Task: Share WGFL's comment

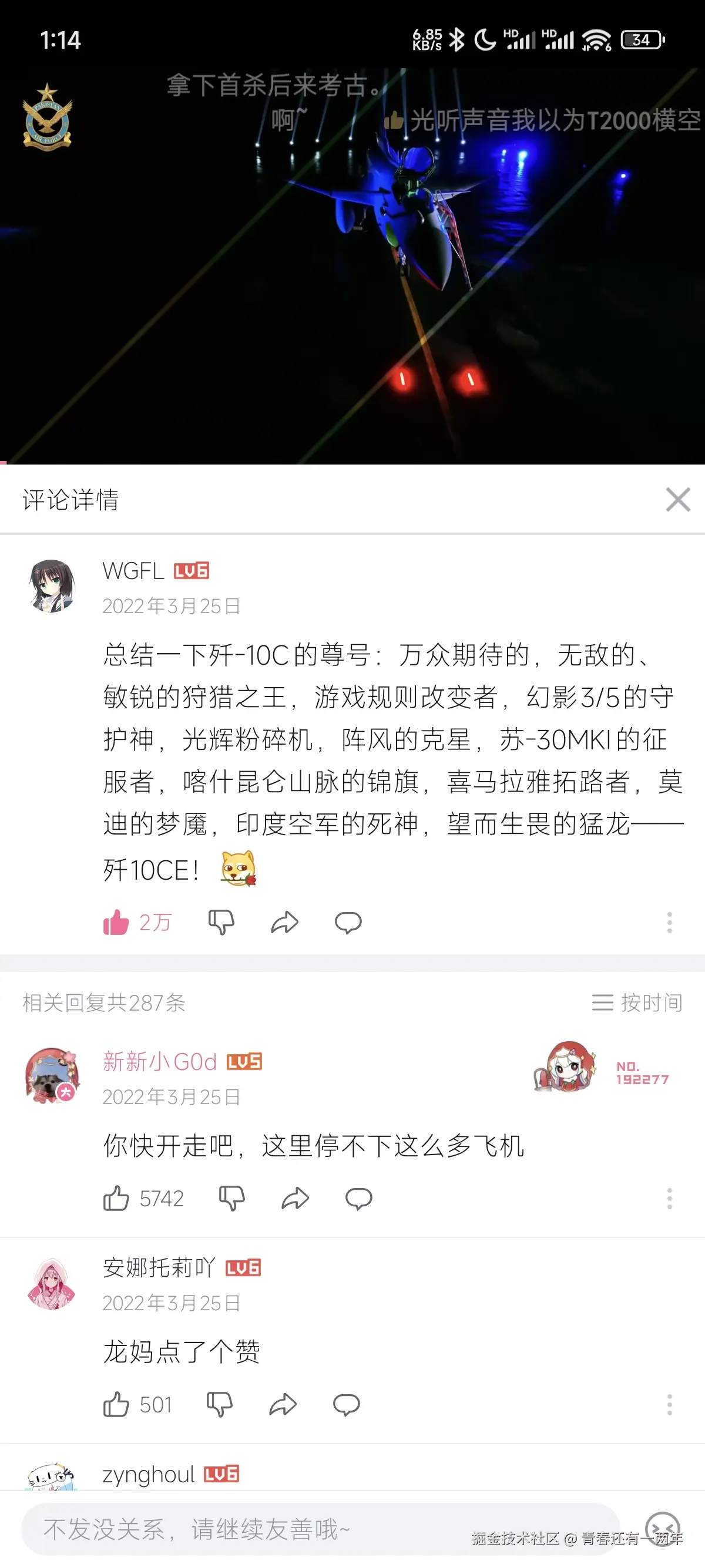Action: point(284,923)
